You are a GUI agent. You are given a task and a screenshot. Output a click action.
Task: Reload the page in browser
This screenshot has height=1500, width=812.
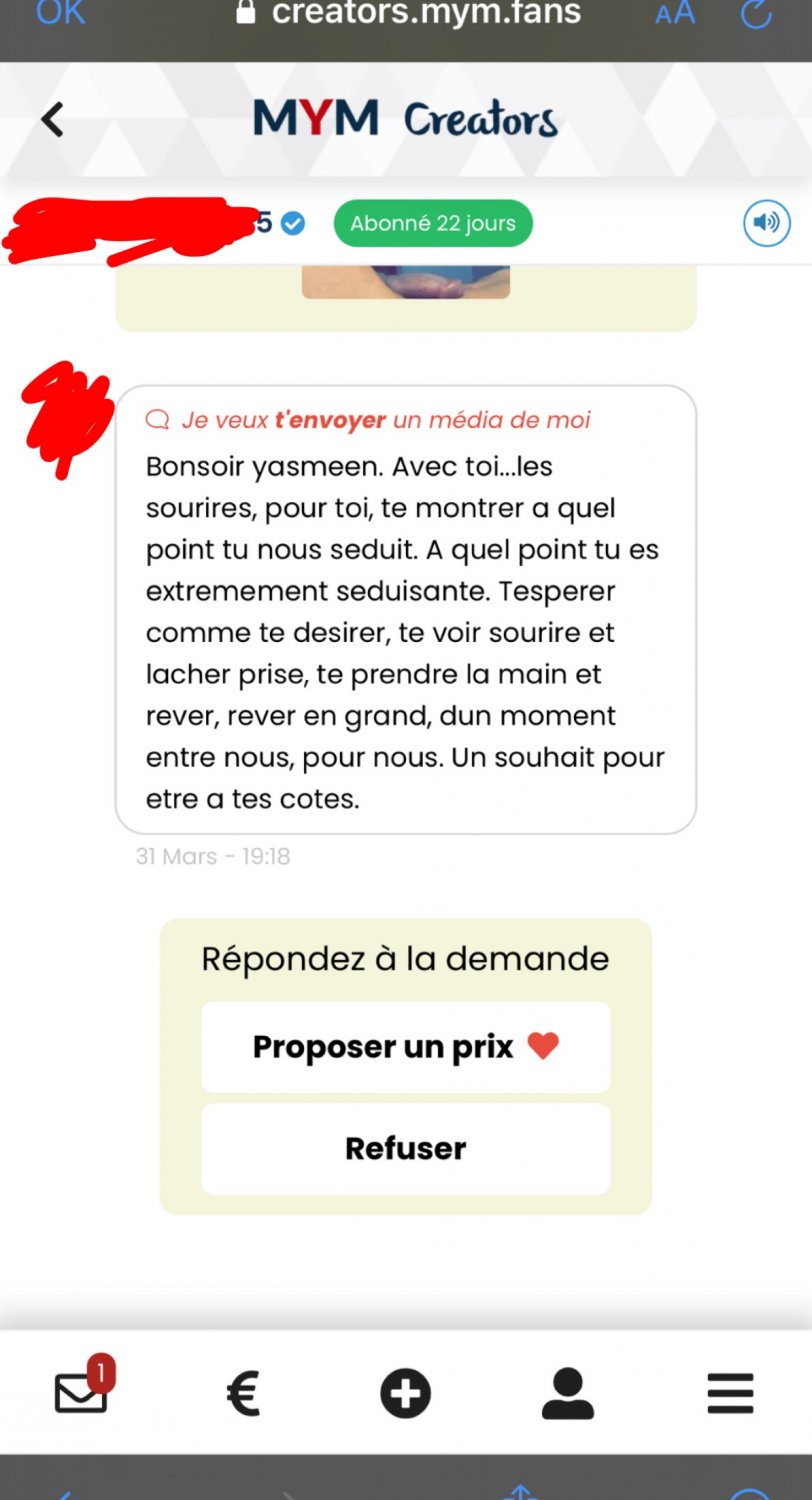point(756,13)
